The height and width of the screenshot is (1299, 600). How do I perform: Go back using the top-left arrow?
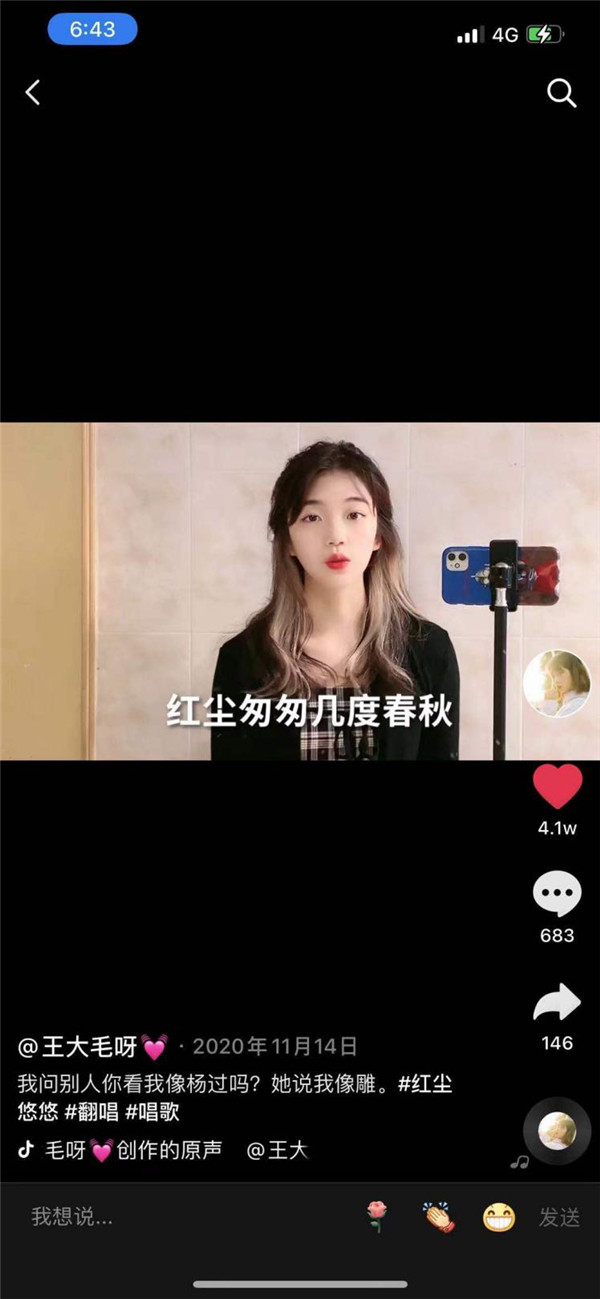[x=33, y=93]
